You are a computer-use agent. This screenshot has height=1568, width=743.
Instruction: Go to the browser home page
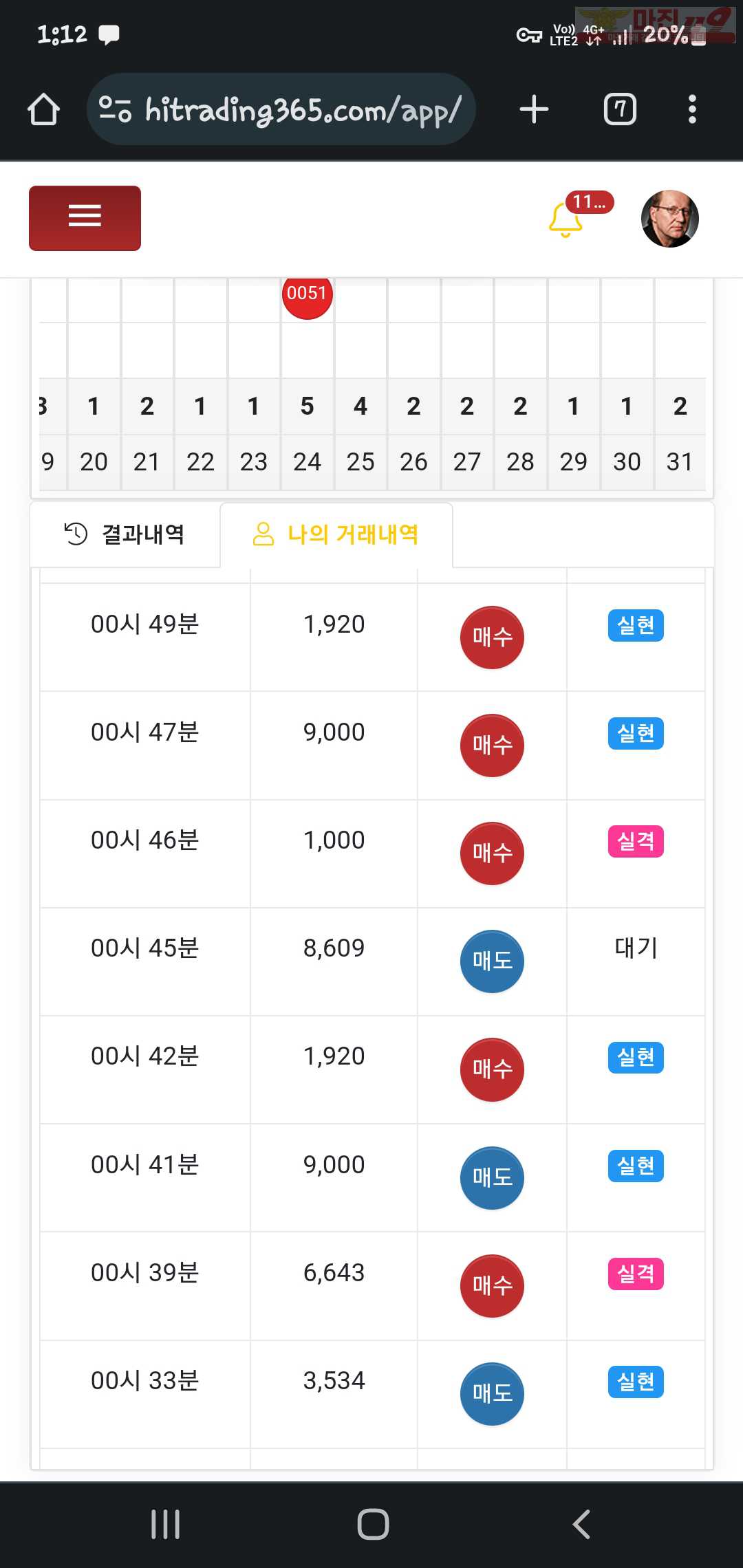[43, 109]
